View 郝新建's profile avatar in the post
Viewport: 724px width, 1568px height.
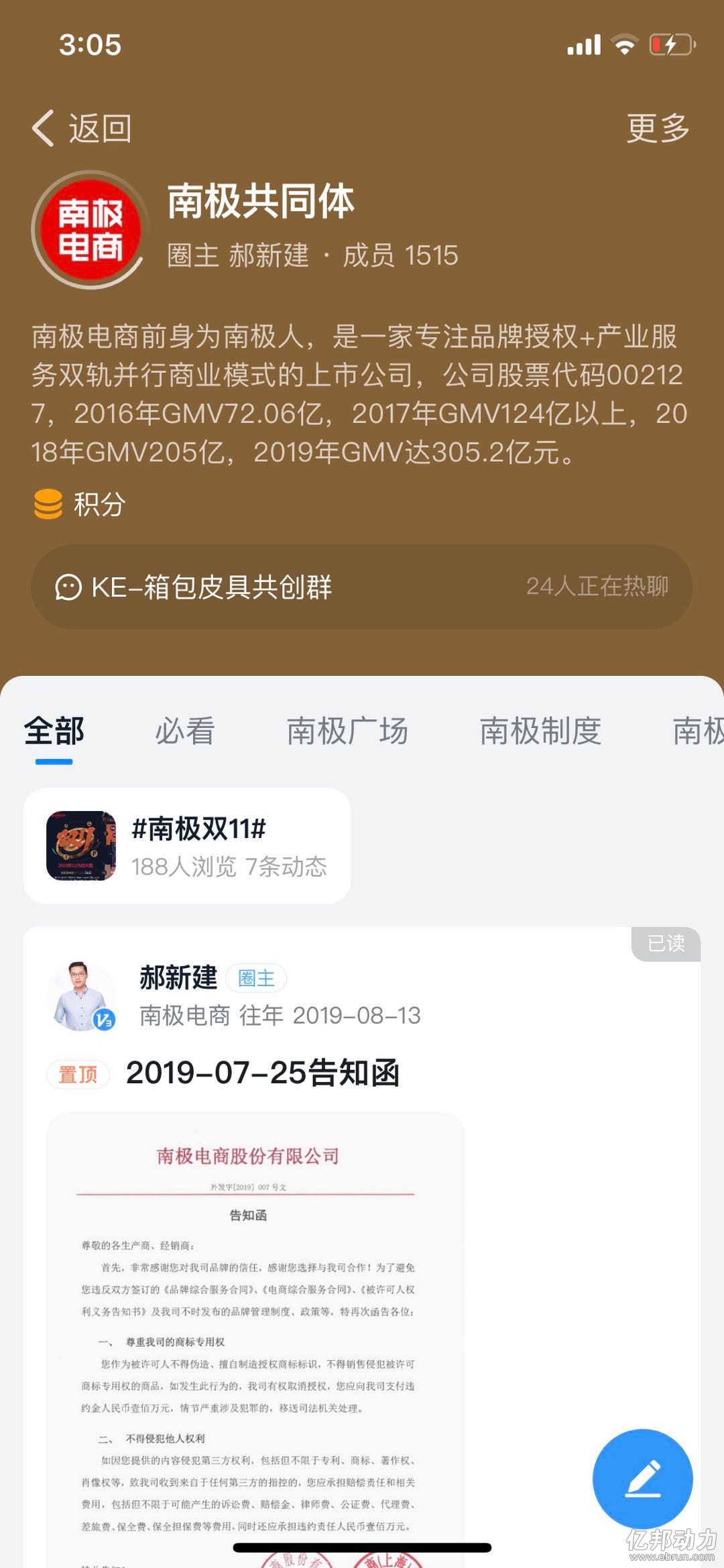pos(82,996)
